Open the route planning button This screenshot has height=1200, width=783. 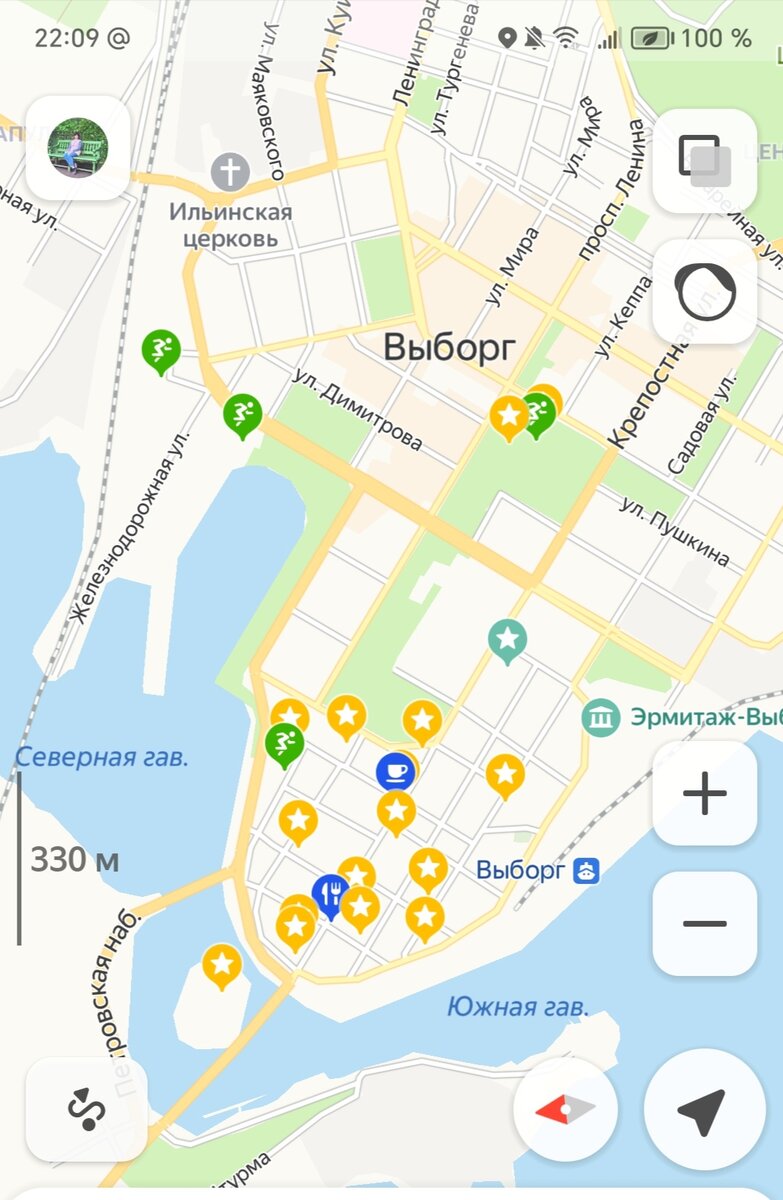coord(86,1110)
